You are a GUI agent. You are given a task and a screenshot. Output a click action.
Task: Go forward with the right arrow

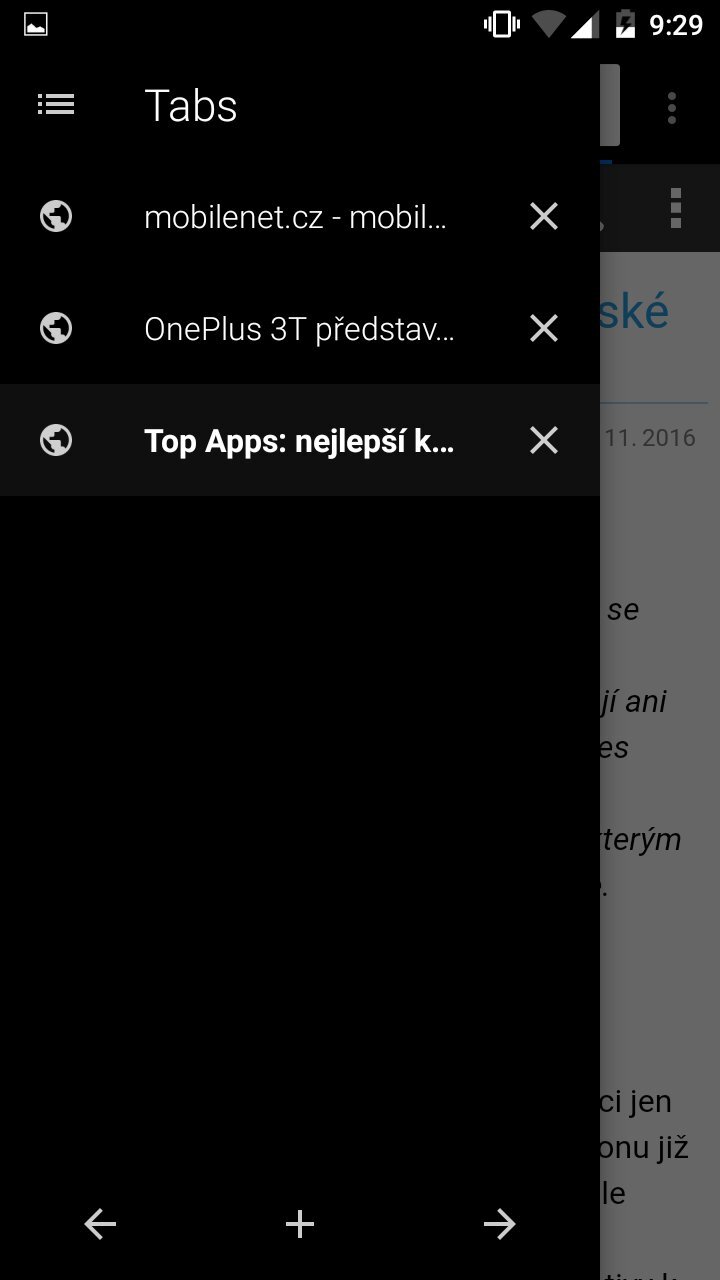(499, 1223)
